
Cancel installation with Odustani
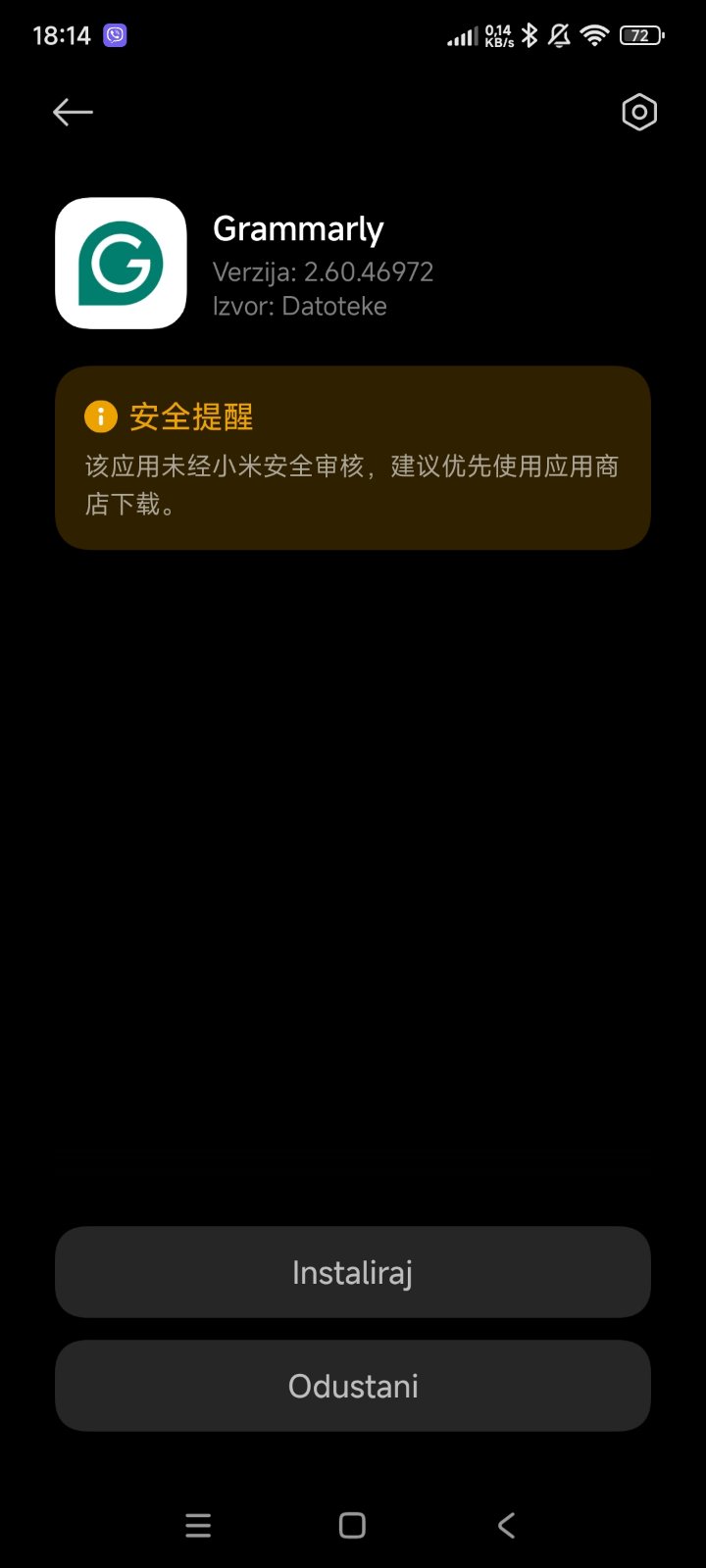[x=353, y=1386]
